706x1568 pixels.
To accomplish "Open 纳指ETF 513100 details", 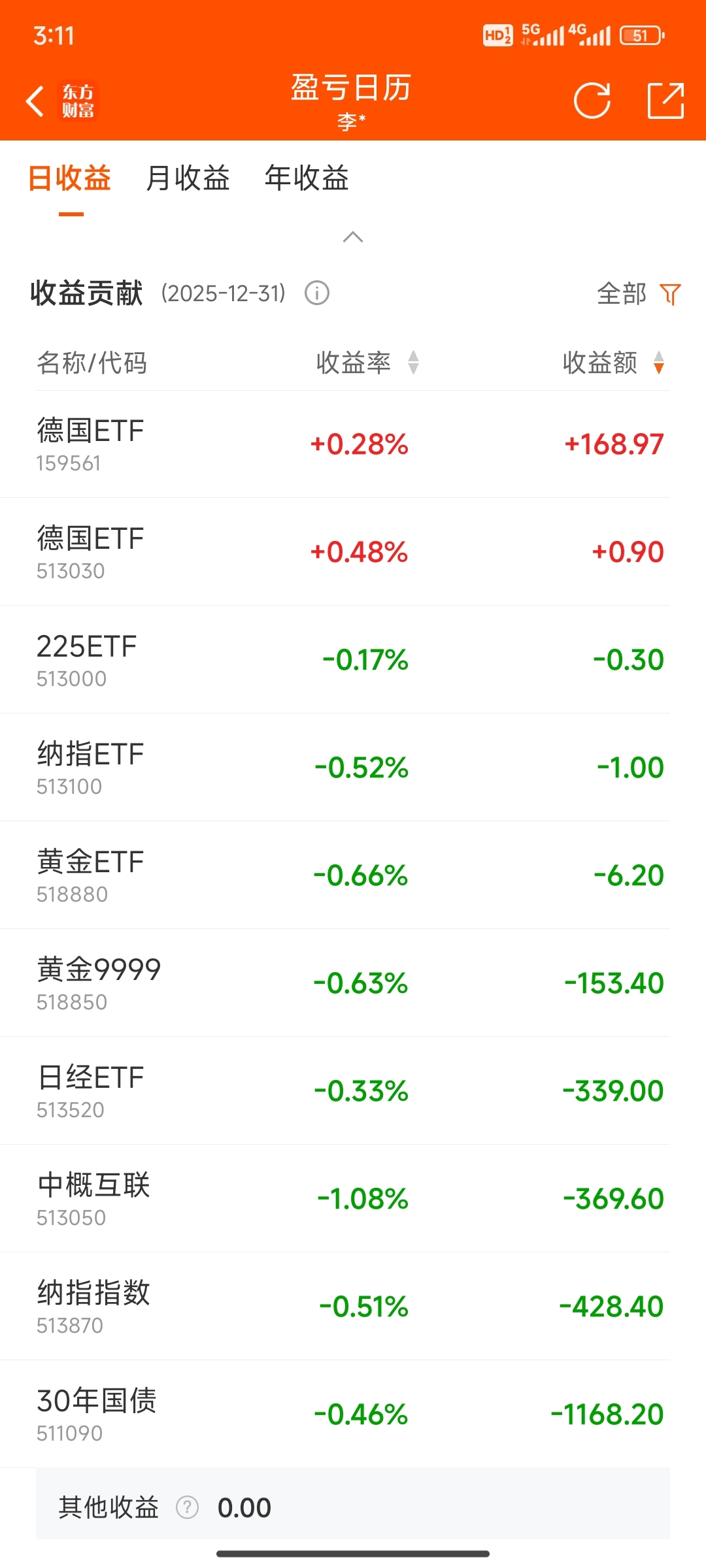I will coord(353,768).
